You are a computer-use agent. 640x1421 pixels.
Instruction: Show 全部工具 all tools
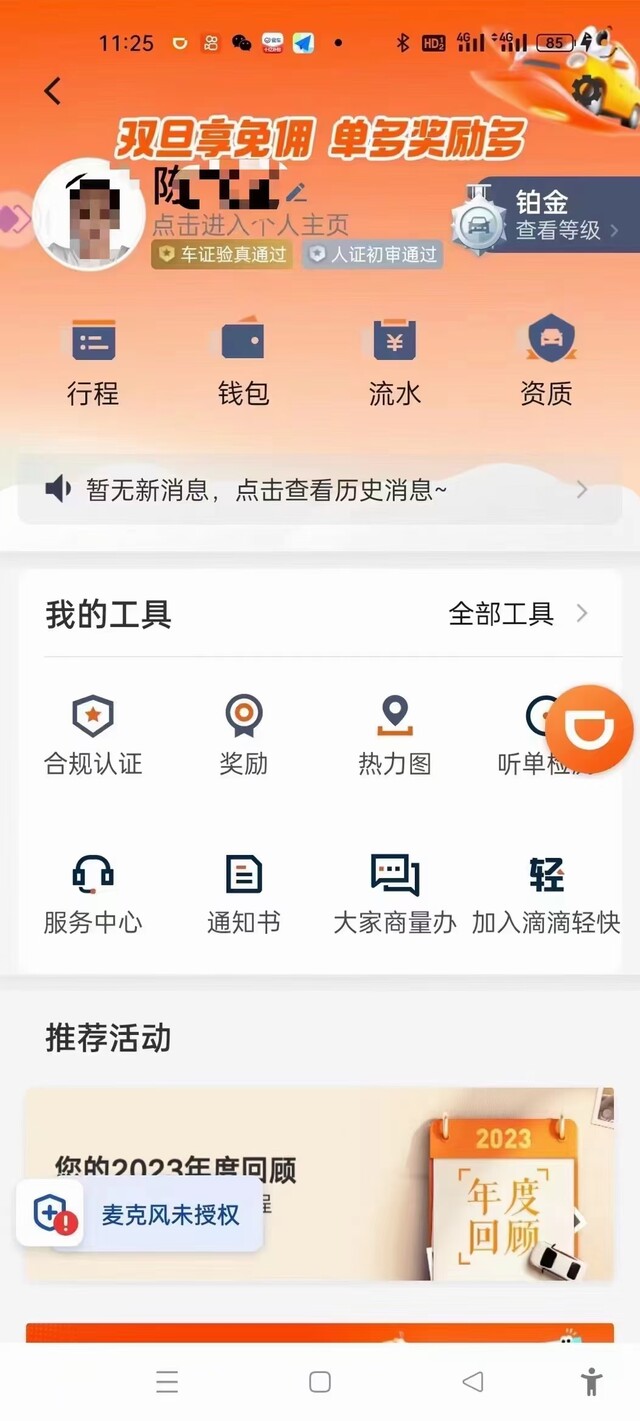tap(518, 614)
